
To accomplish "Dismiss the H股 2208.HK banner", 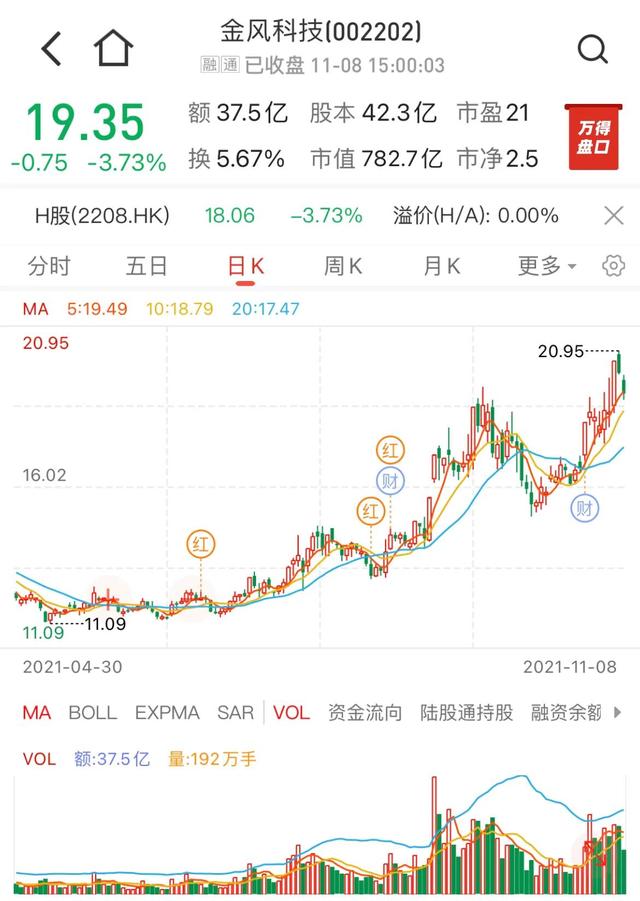I will pyautogui.click(x=614, y=215).
